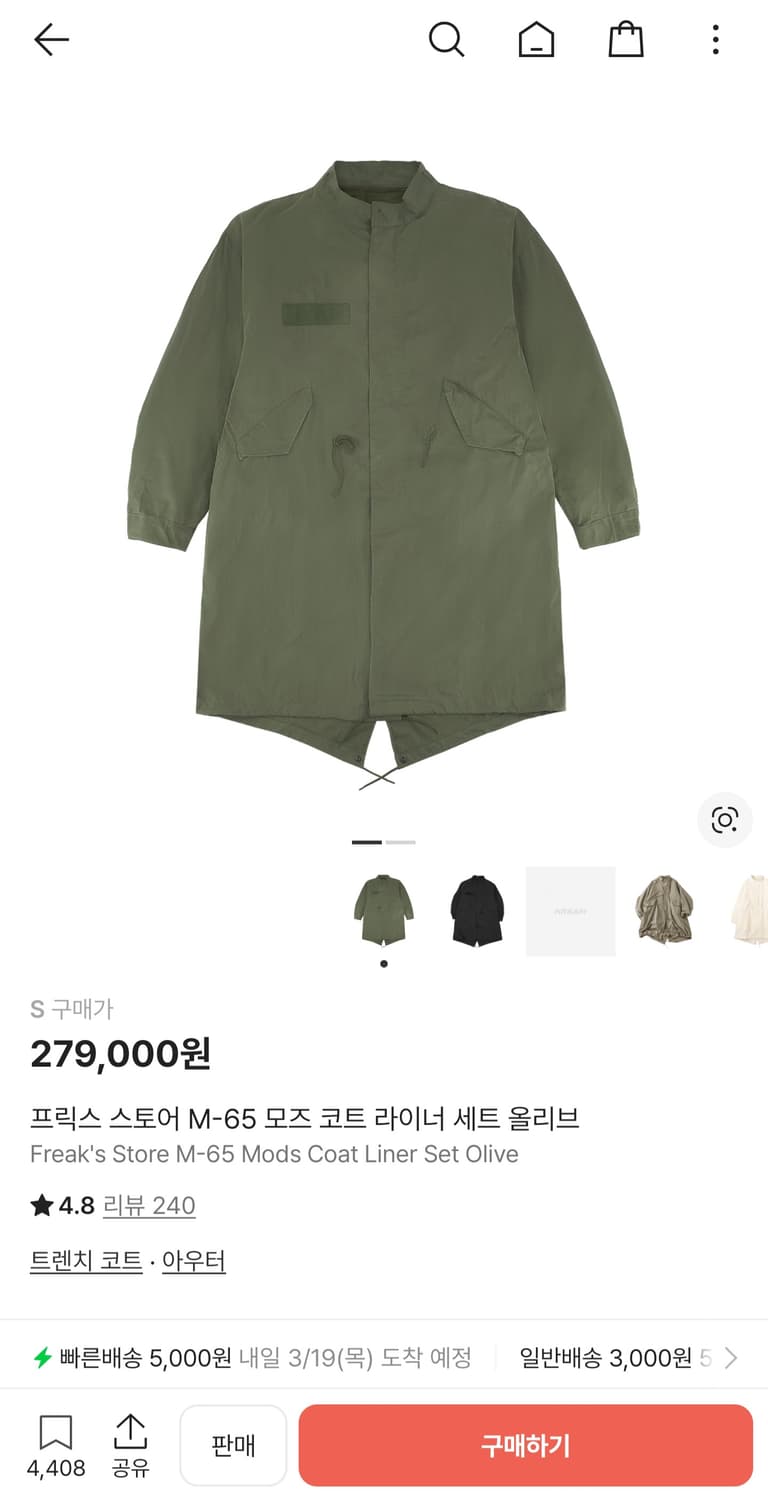Open the three-dot options menu

(714, 40)
